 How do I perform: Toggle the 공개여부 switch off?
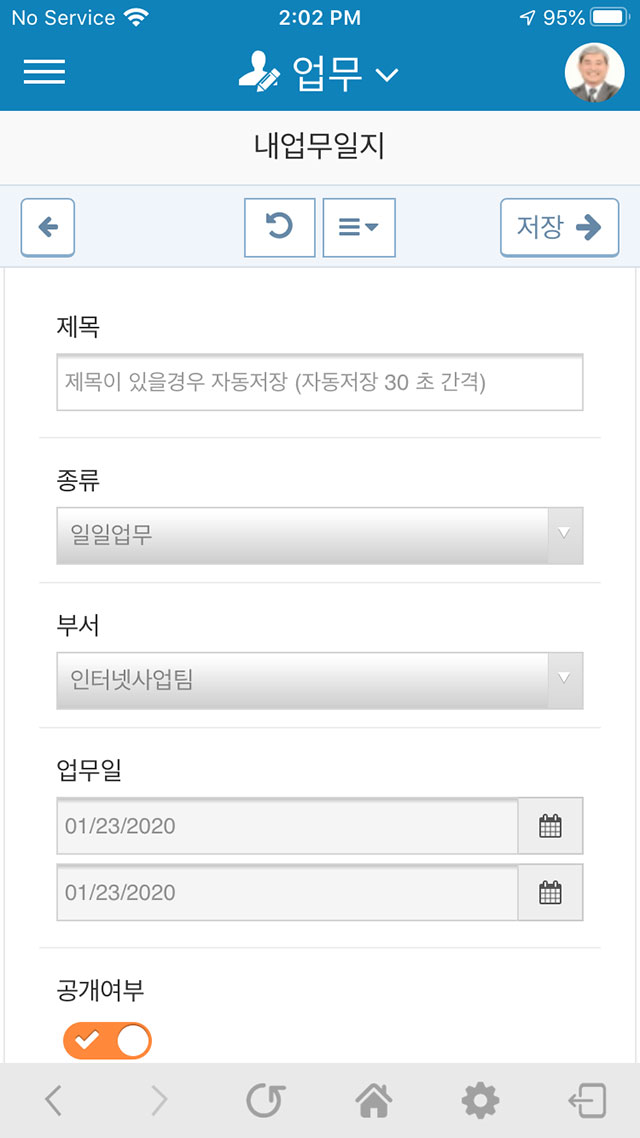coord(107,1041)
